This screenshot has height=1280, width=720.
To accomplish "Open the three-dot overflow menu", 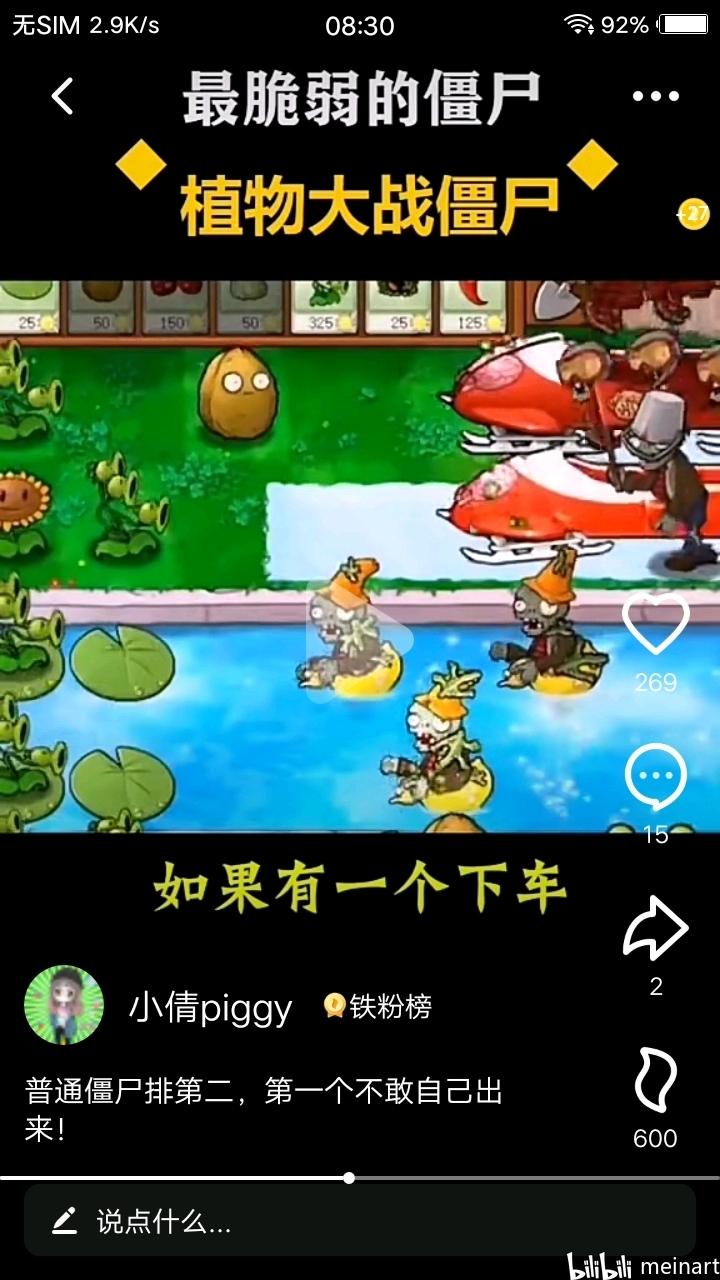I will [656, 97].
